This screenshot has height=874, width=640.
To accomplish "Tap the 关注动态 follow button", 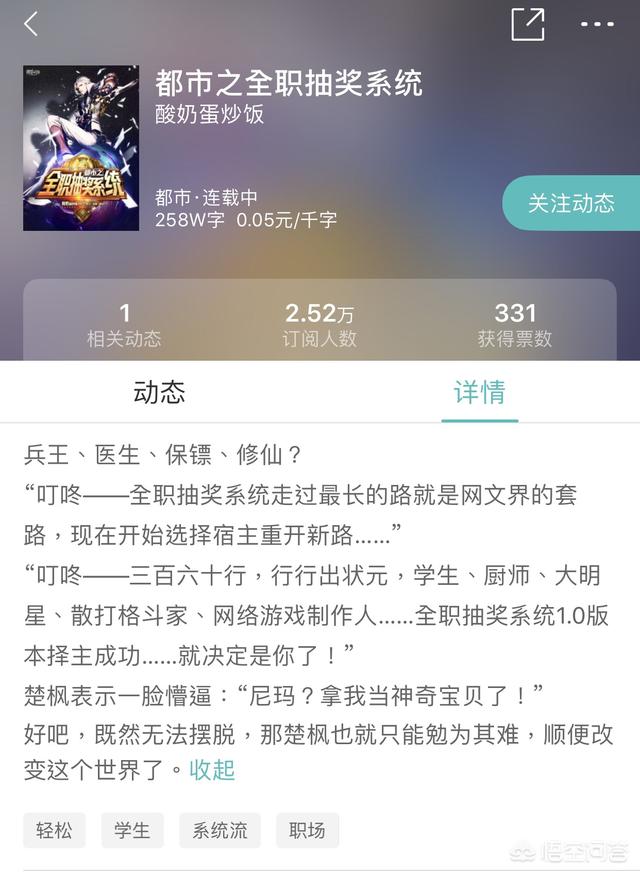I will click(x=571, y=203).
